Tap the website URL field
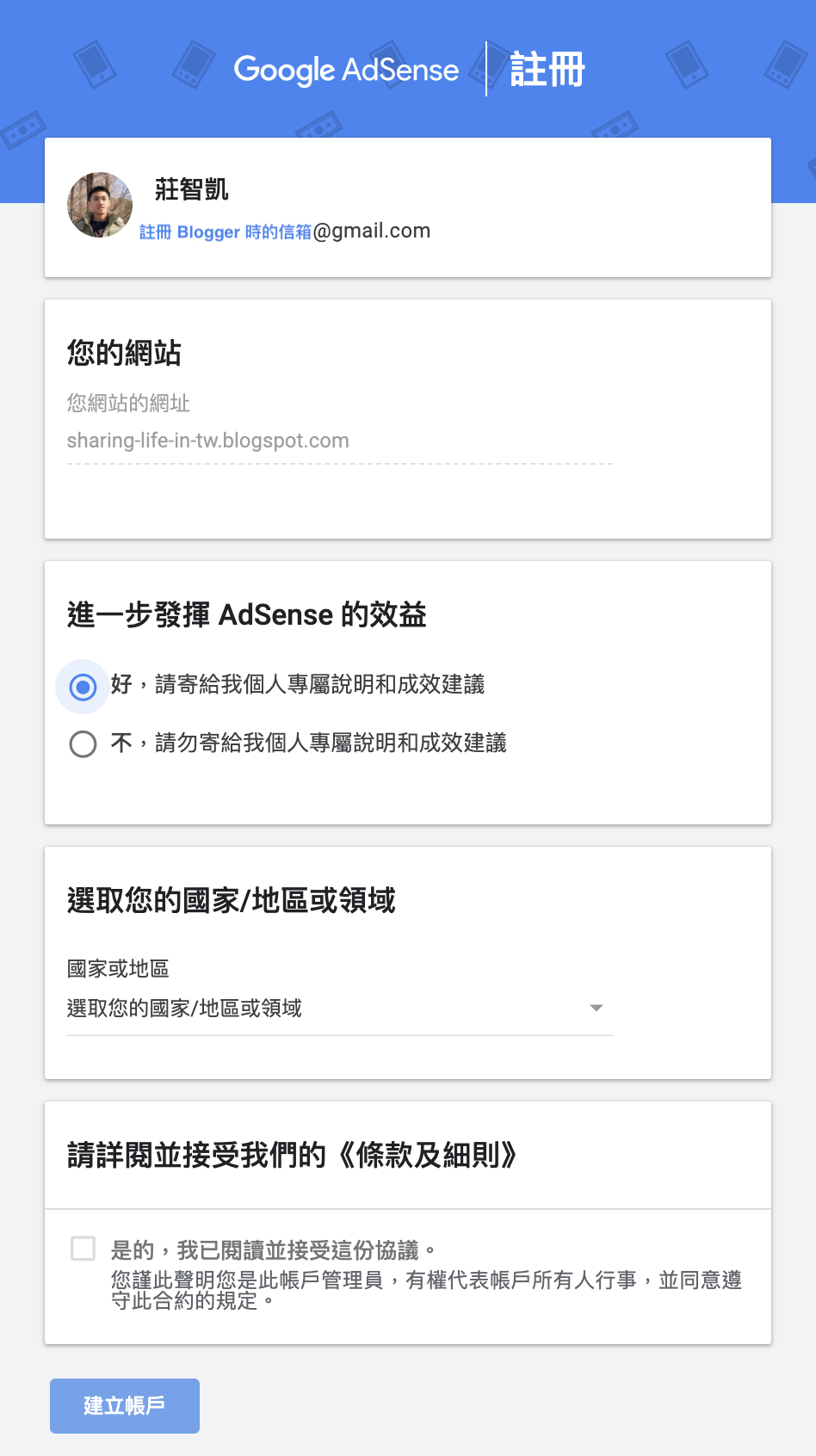Screen dimensions: 816x1456 coord(339,441)
